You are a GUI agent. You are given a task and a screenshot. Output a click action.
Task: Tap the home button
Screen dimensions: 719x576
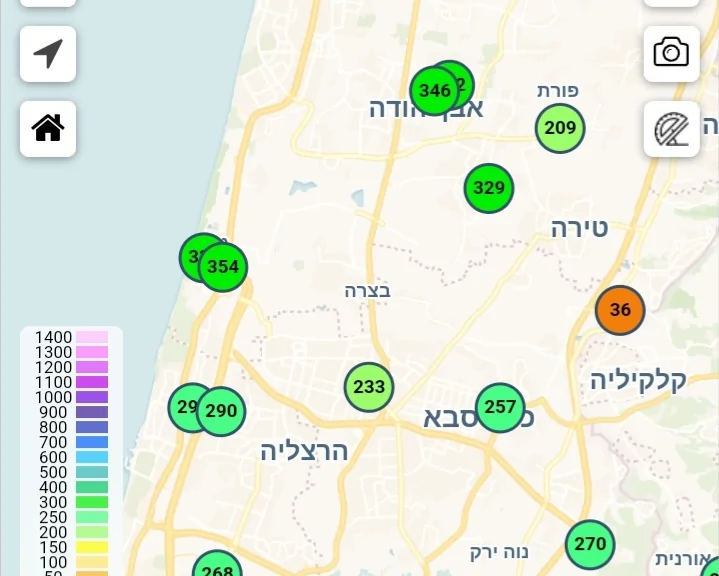[x=48, y=128]
